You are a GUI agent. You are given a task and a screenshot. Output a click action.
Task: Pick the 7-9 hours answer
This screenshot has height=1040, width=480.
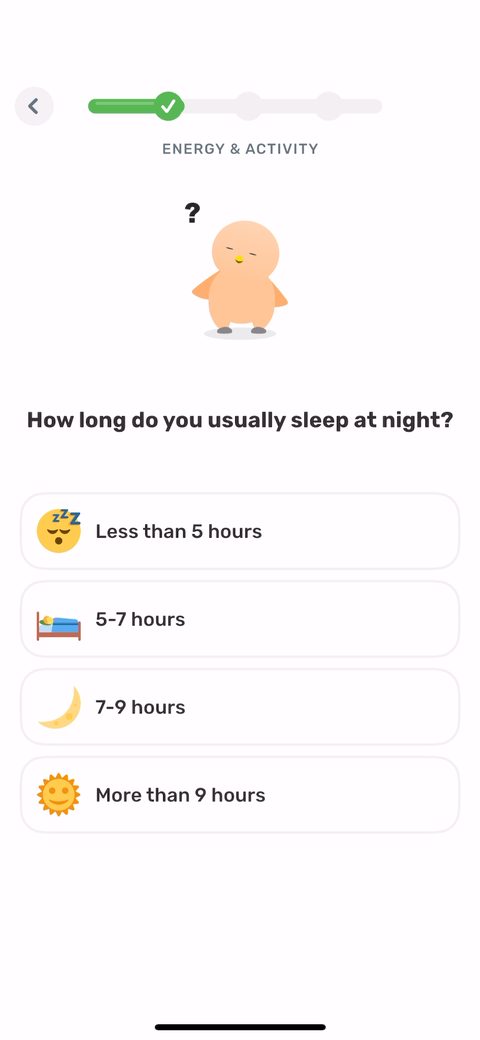[x=240, y=706]
